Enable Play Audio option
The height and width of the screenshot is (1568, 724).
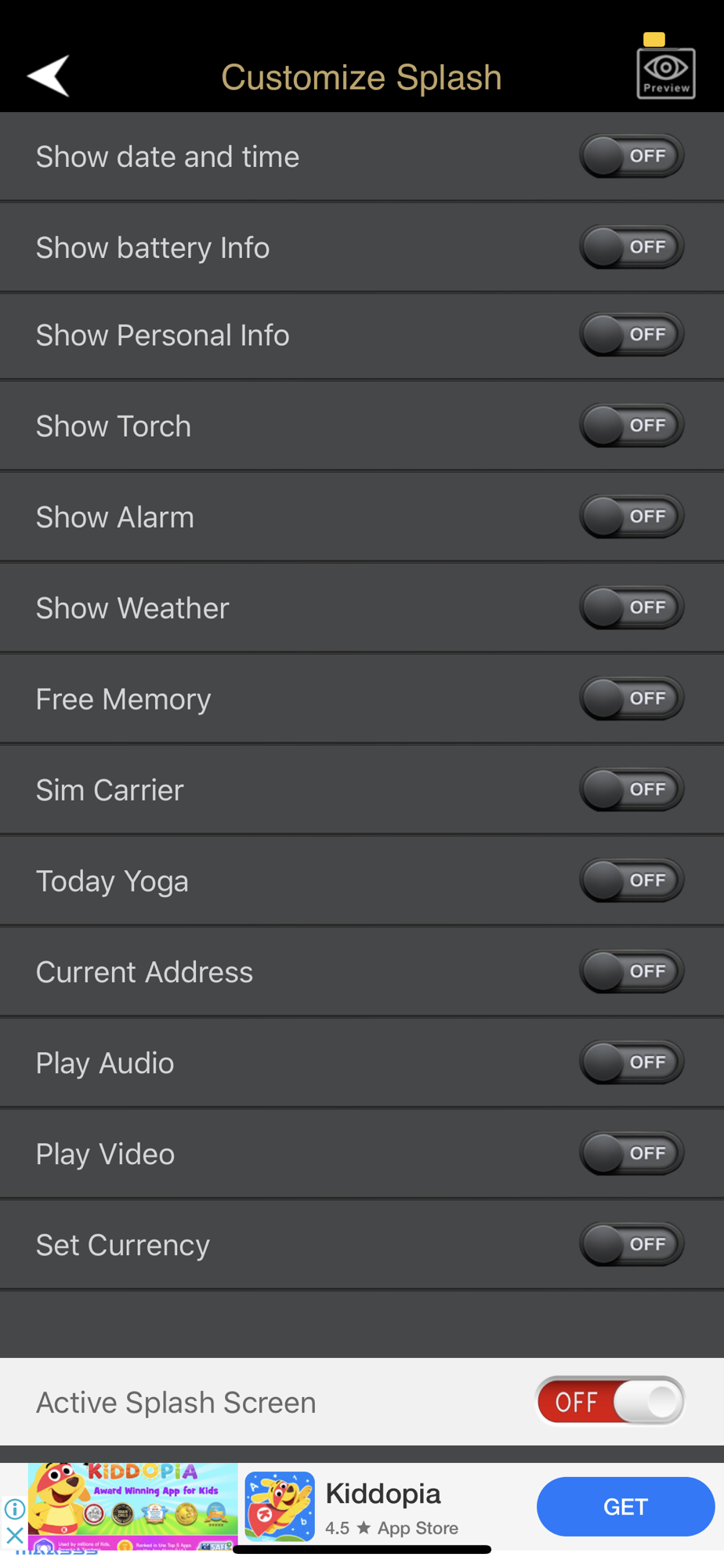[632, 1062]
